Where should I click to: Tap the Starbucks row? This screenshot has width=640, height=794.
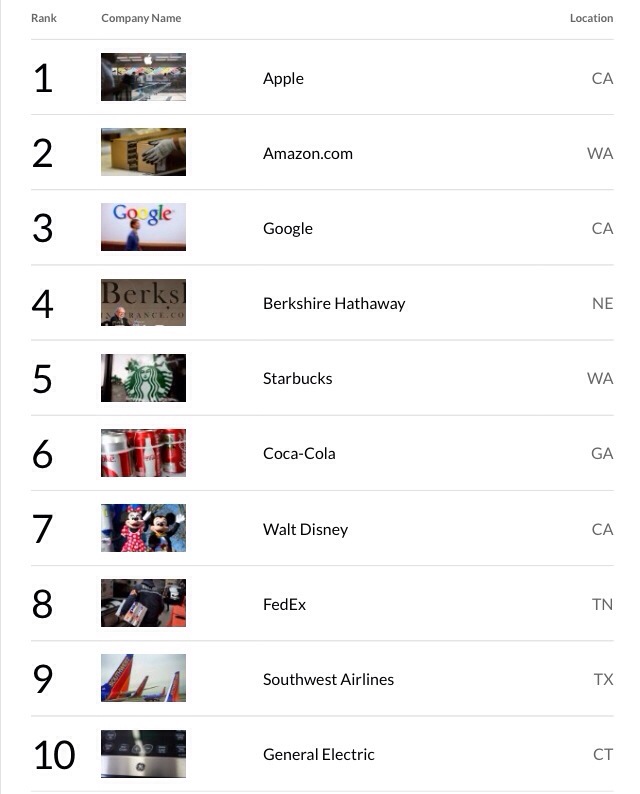297,378
